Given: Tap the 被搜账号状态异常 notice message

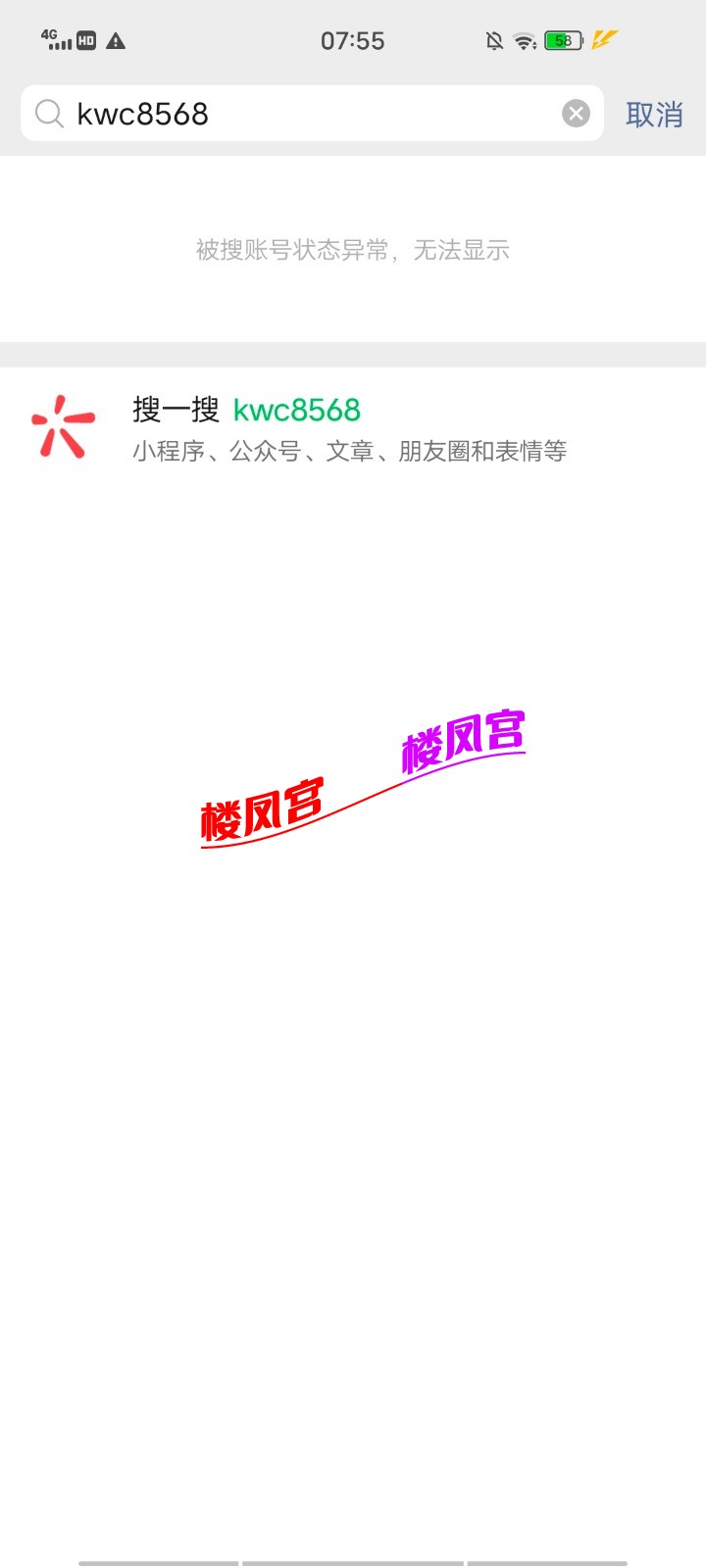Looking at the screenshot, I should click(x=353, y=250).
